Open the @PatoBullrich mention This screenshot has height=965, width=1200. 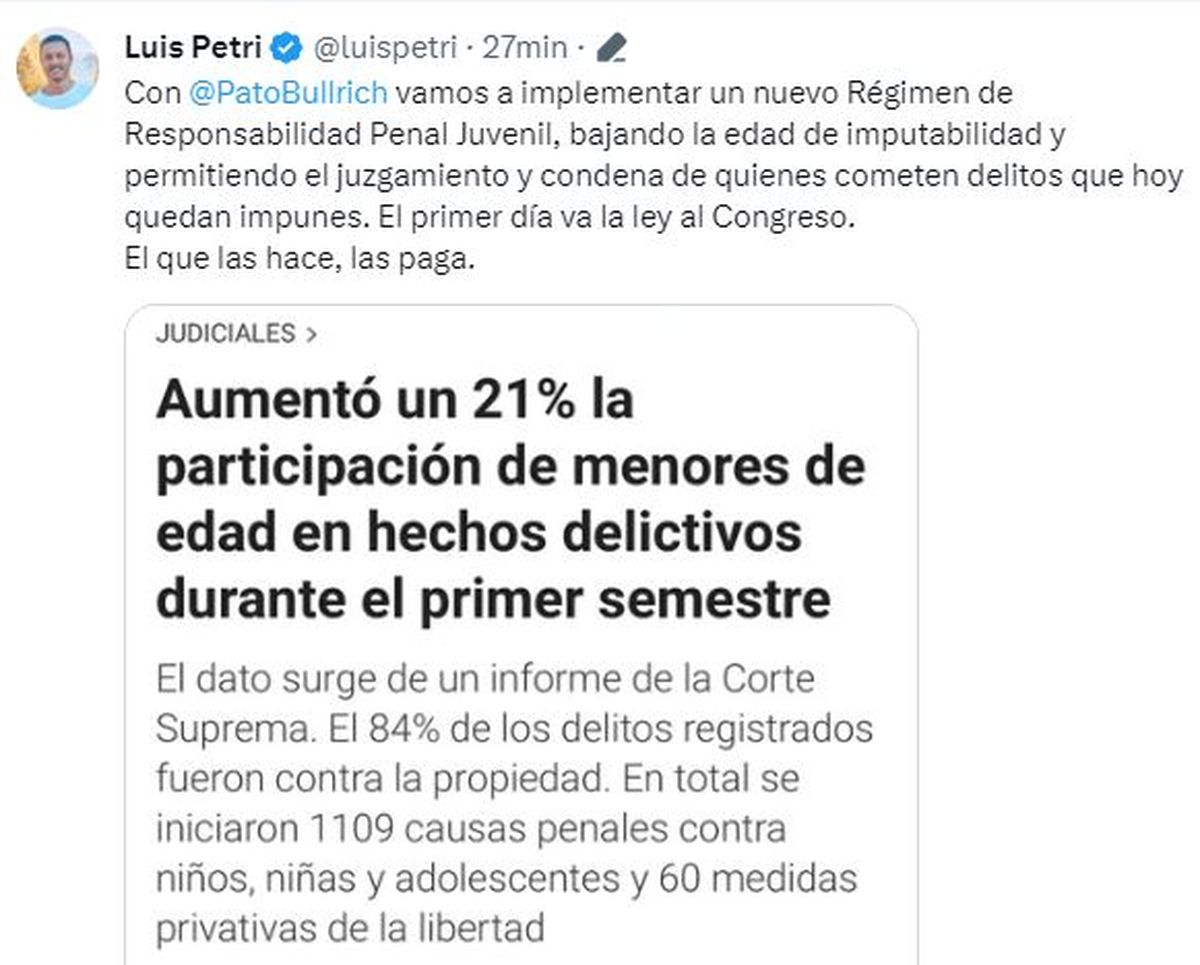(286, 94)
